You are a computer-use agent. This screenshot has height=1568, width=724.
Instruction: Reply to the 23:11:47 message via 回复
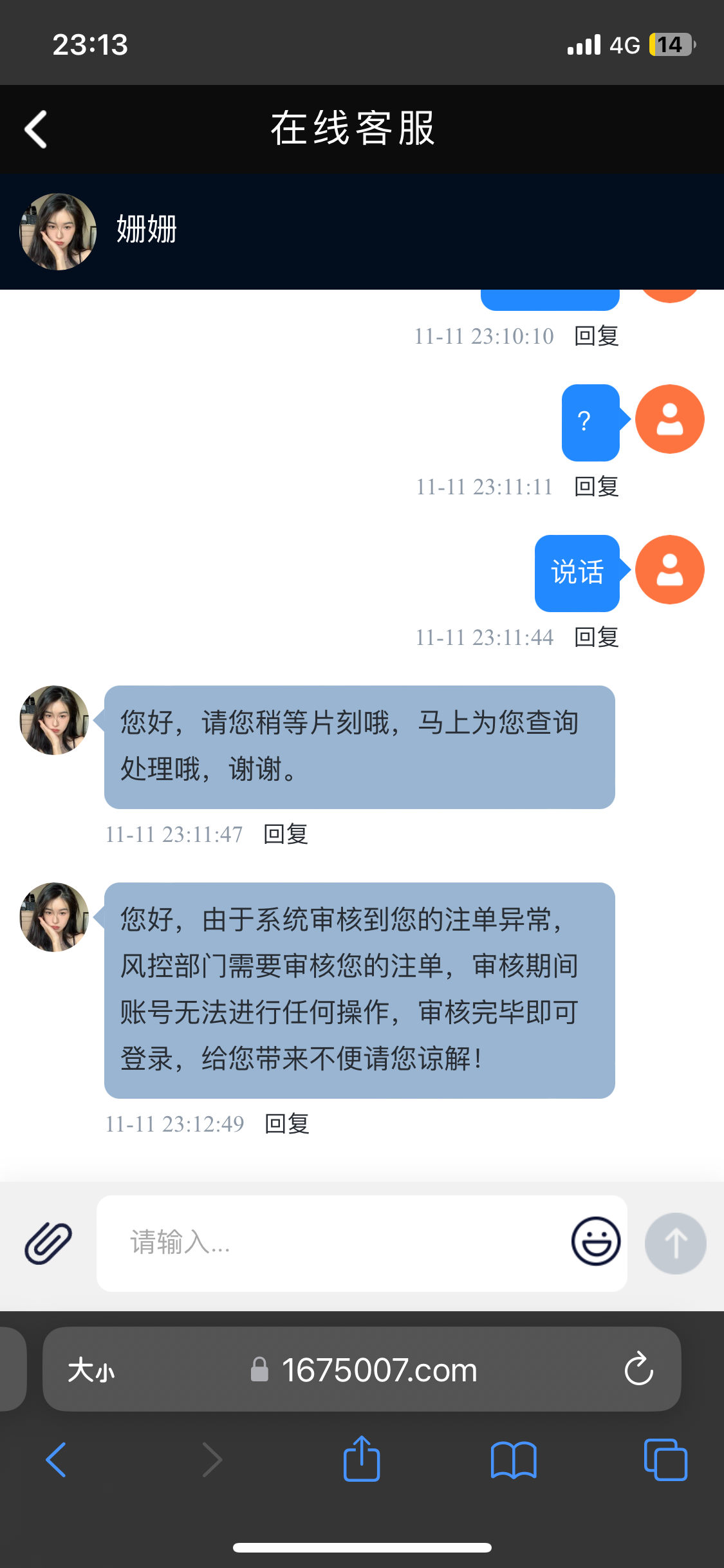286,834
